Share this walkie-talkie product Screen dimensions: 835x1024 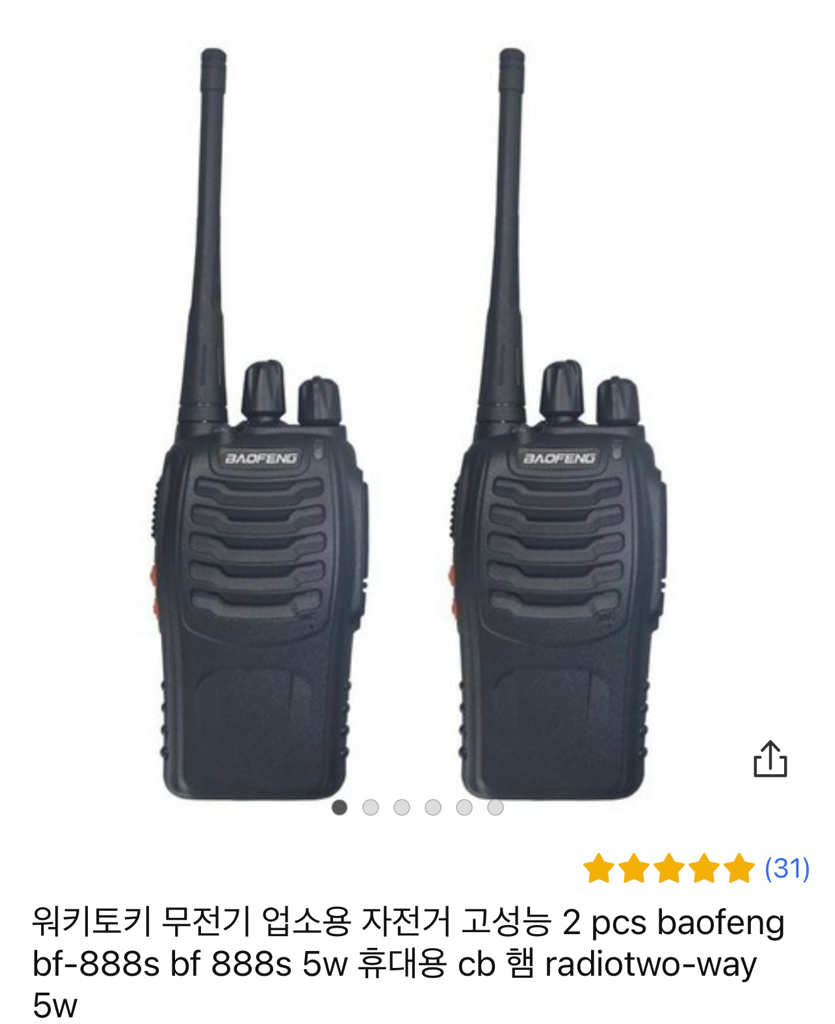pyautogui.click(x=769, y=759)
